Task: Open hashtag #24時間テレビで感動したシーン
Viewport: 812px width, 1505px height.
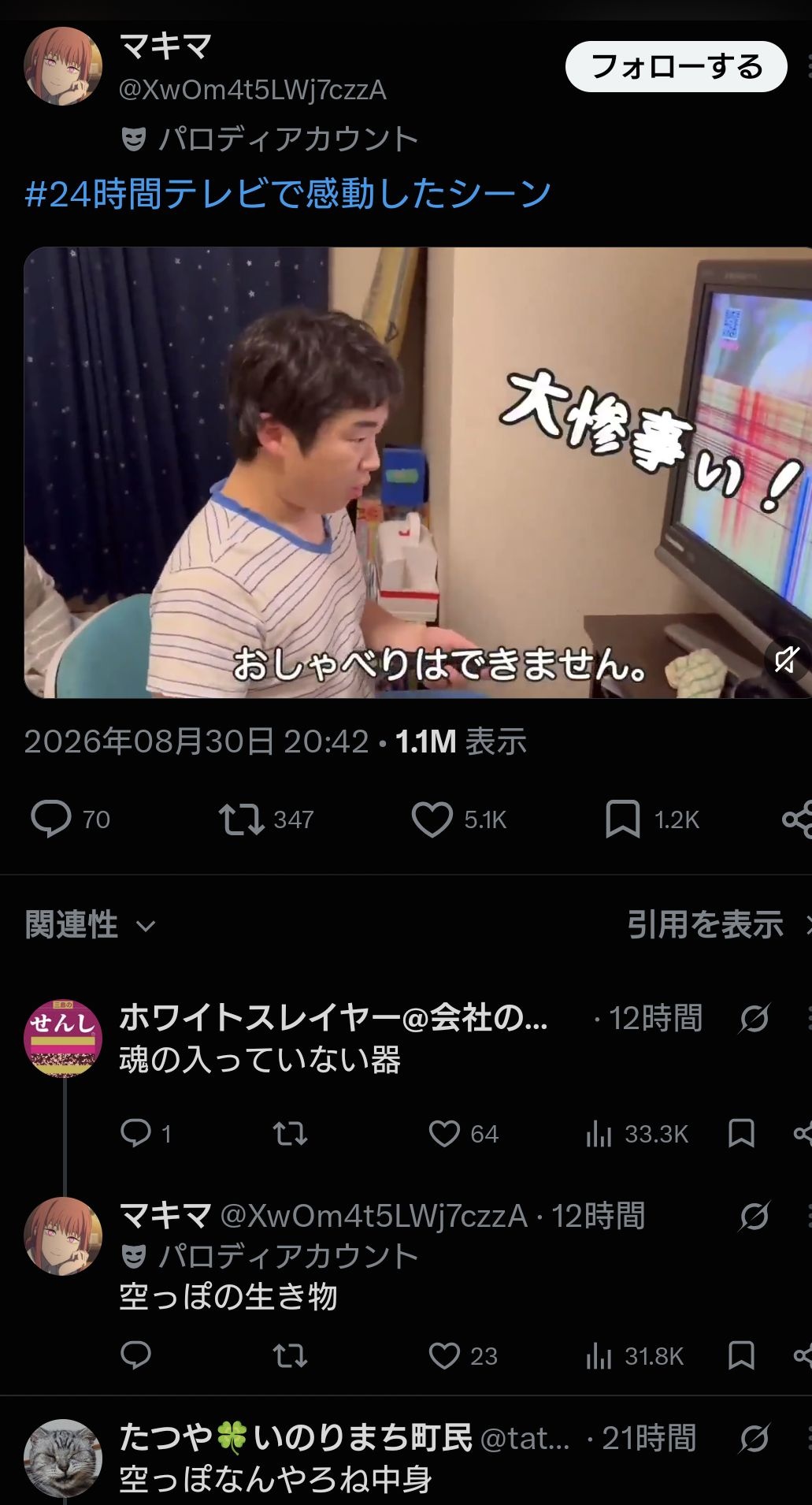Action: point(287,194)
